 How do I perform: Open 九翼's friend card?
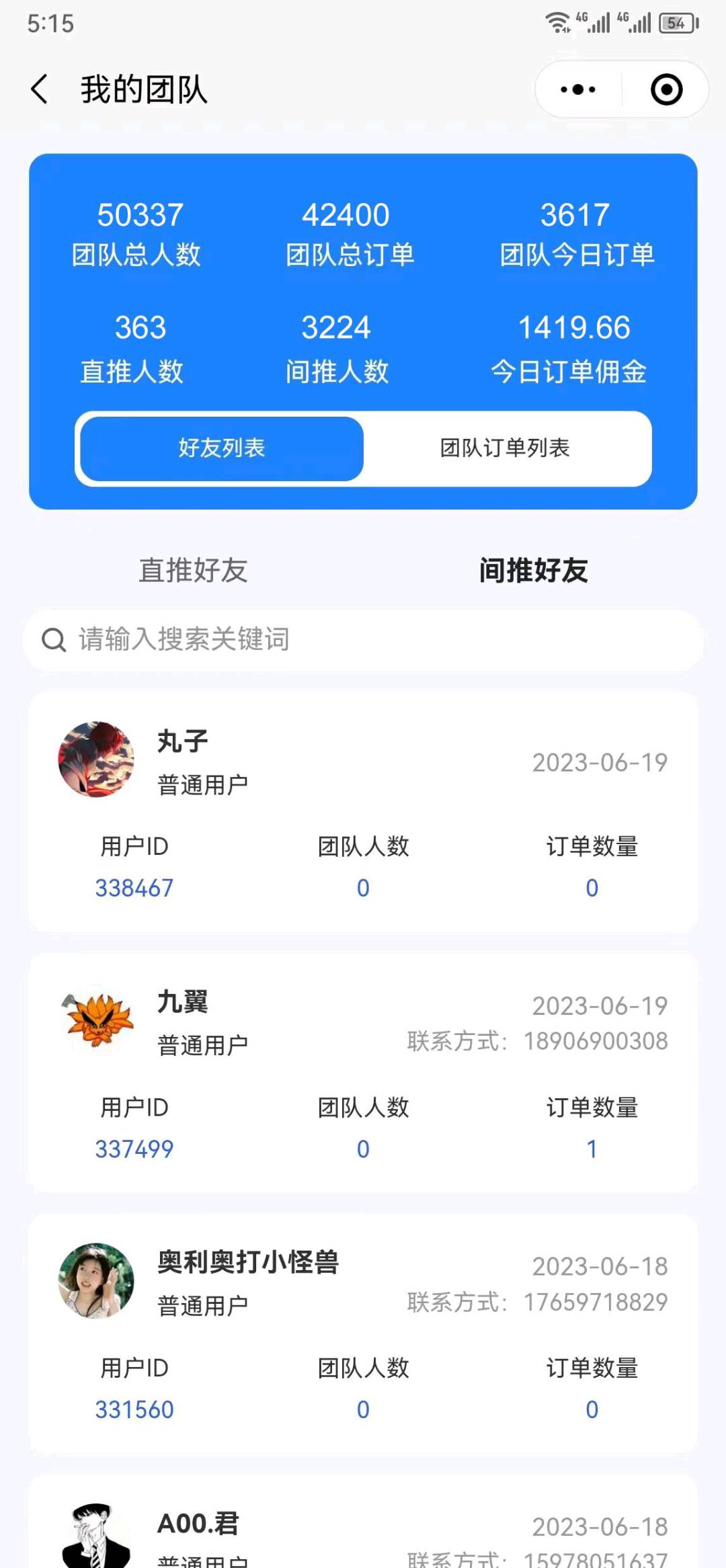tap(363, 1073)
